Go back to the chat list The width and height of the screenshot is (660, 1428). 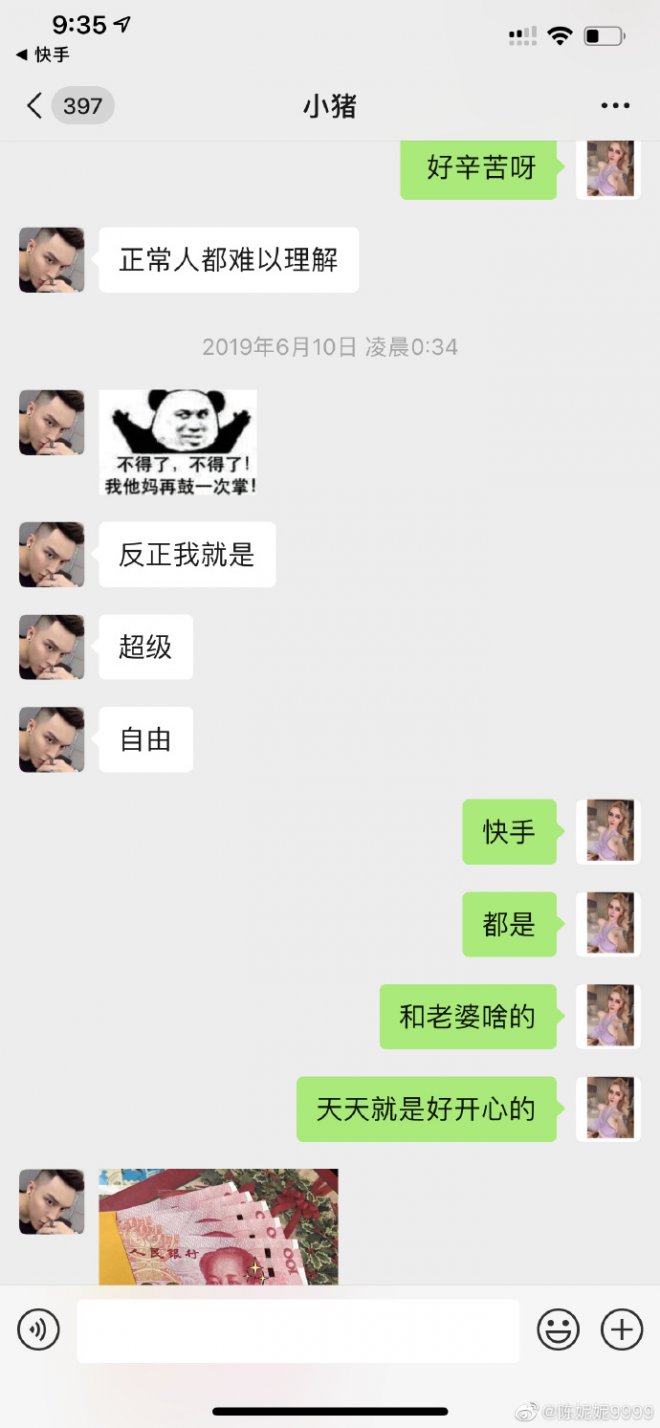(x=35, y=106)
